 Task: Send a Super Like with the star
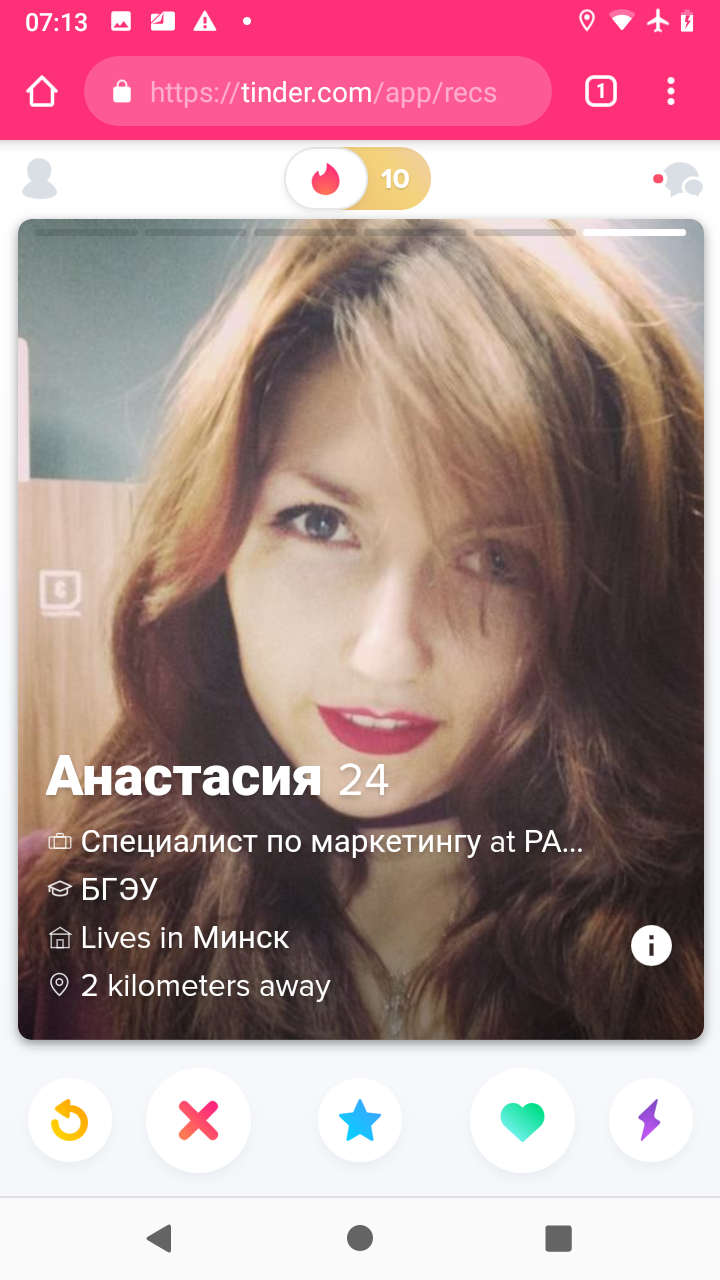tap(360, 1120)
